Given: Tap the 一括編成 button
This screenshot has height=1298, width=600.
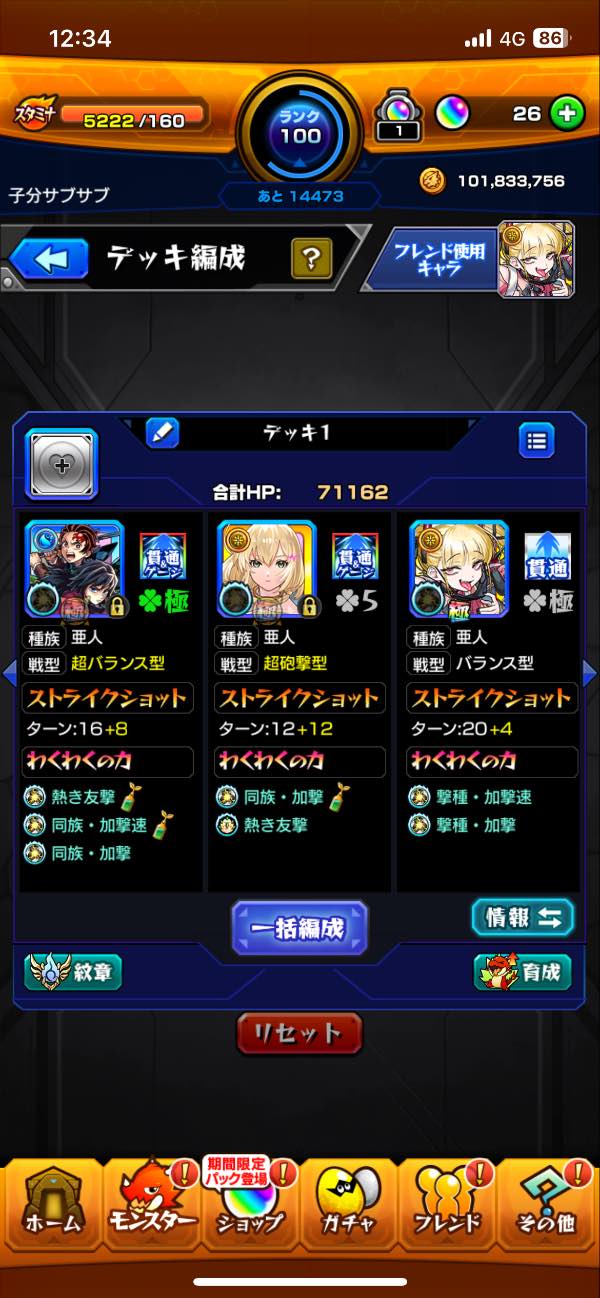Looking at the screenshot, I should click(299, 927).
